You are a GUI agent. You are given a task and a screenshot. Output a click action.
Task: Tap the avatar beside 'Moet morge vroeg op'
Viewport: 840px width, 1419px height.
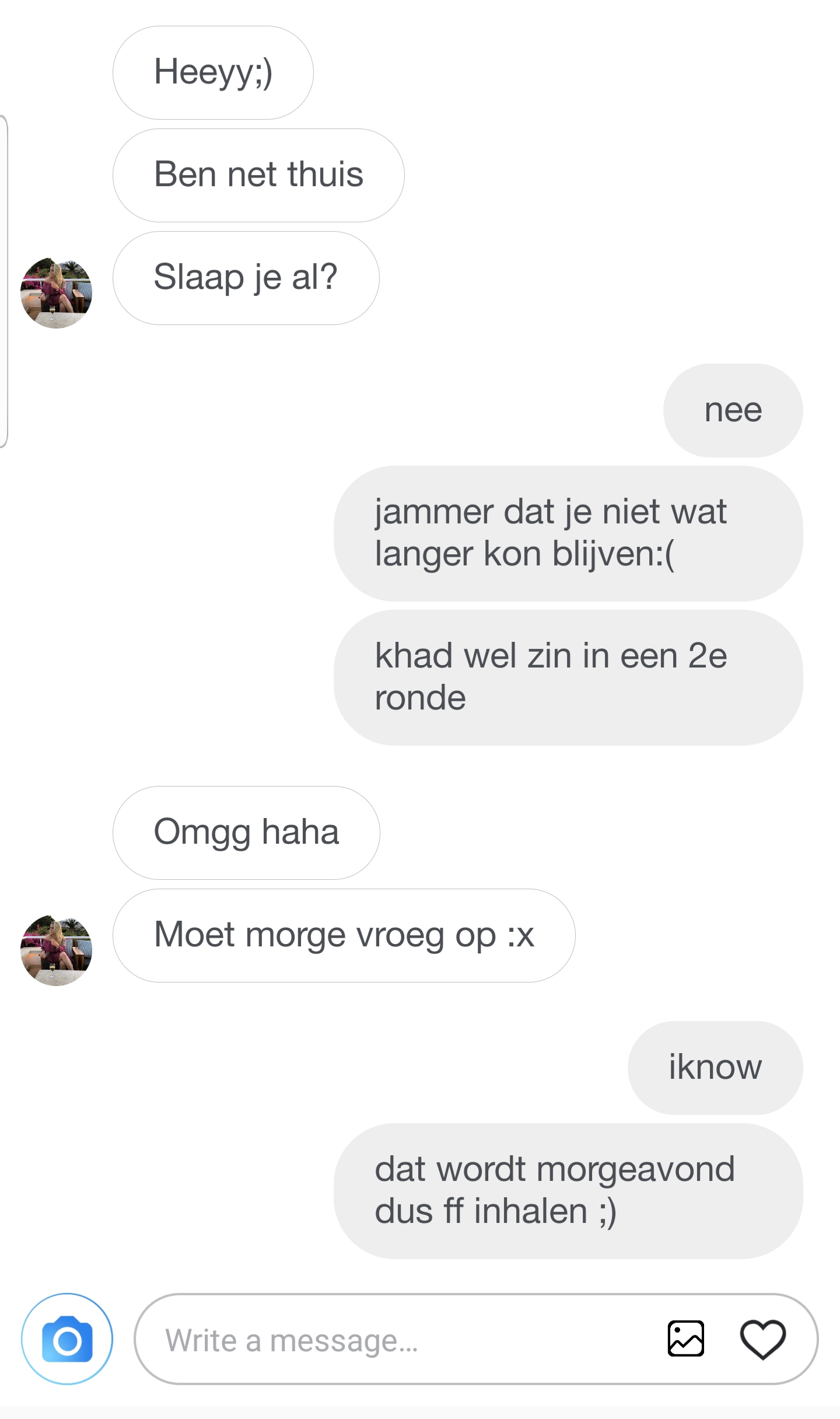(x=56, y=950)
